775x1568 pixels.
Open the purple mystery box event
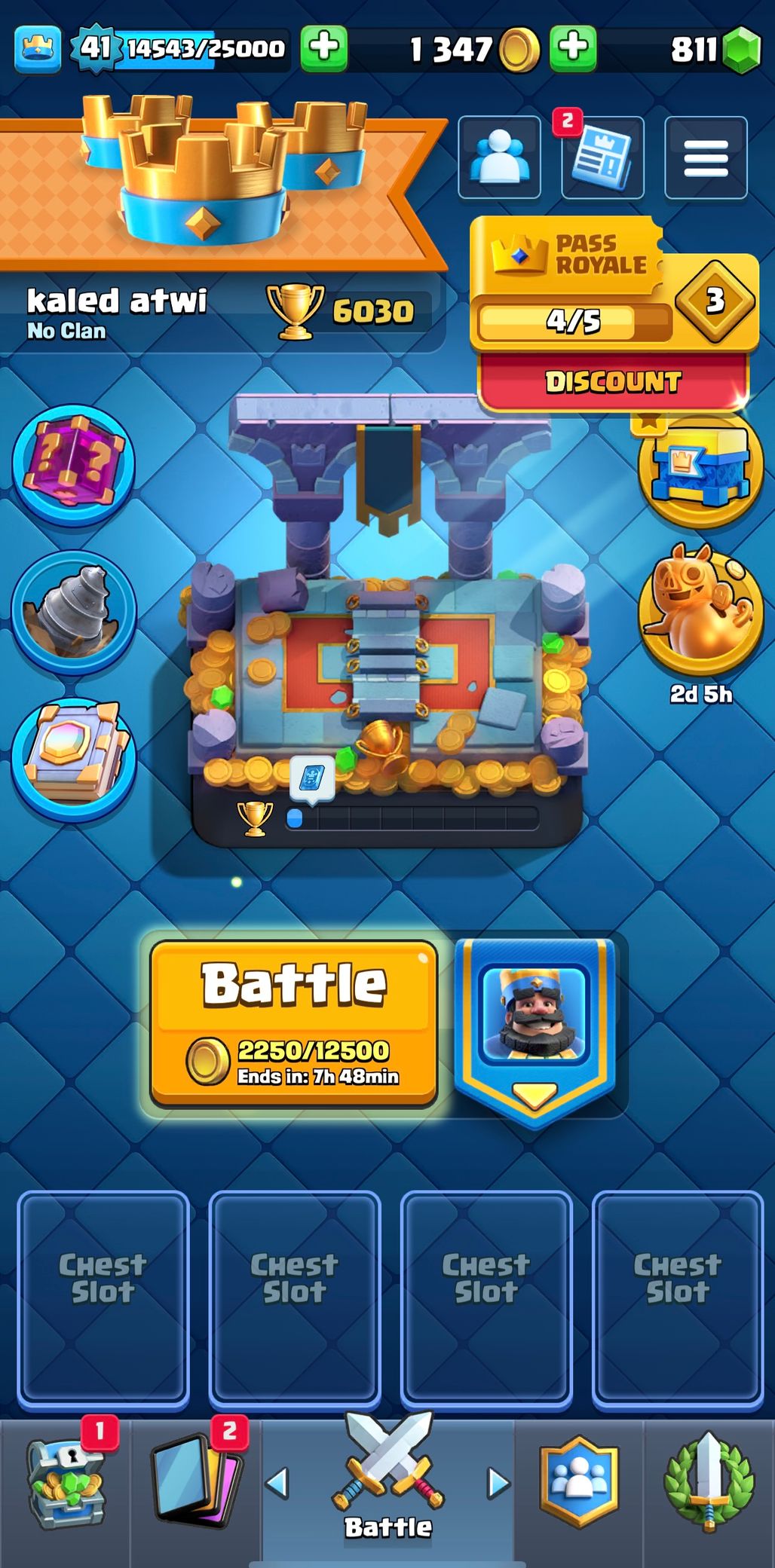pos(73,465)
